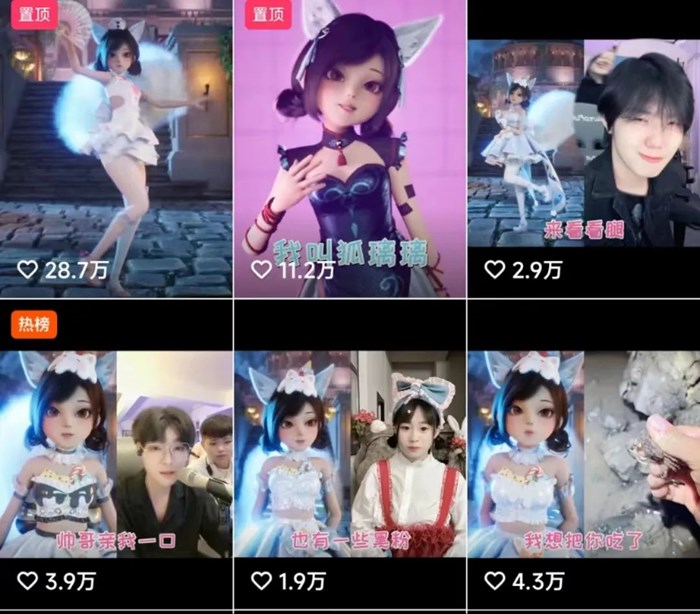This screenshot has height=614, width=700.
Task: View the video captioned 也有一些黑粉
Action: tap(349, 455)
